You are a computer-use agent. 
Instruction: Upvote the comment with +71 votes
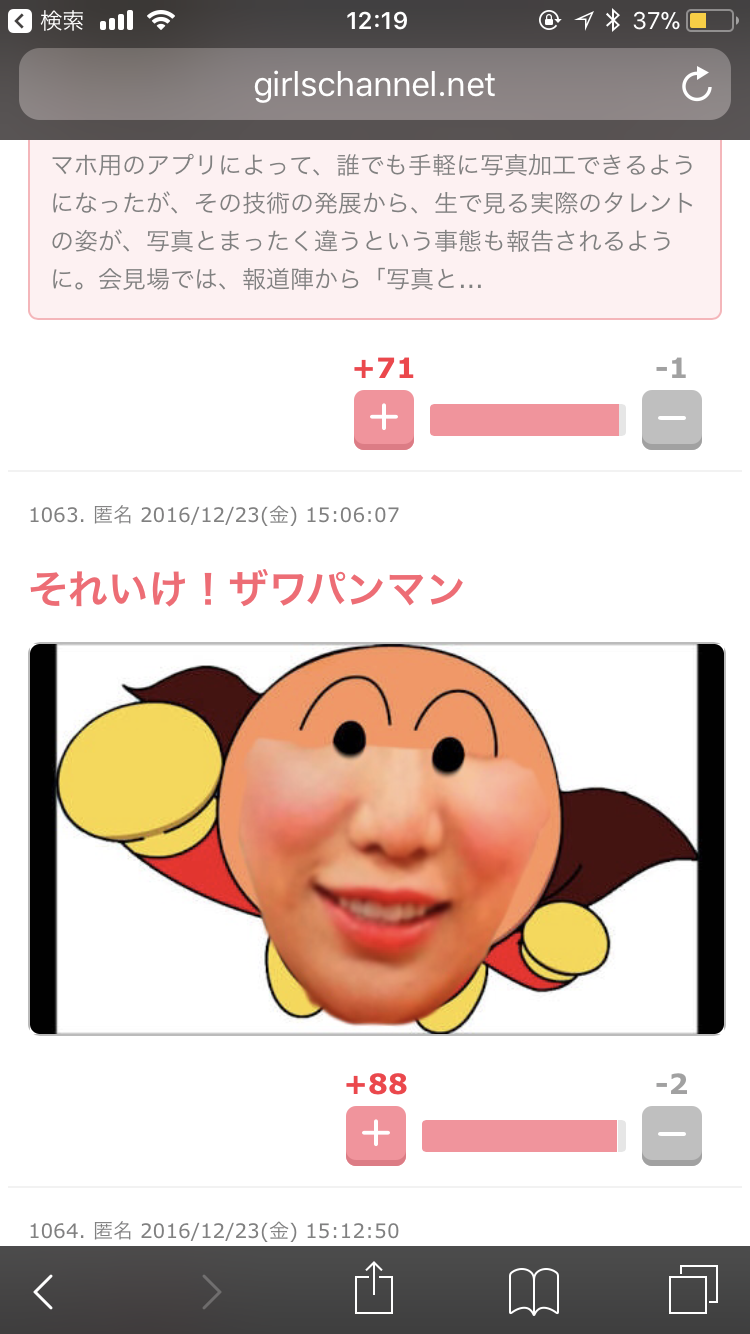click(x=383, y=418)
